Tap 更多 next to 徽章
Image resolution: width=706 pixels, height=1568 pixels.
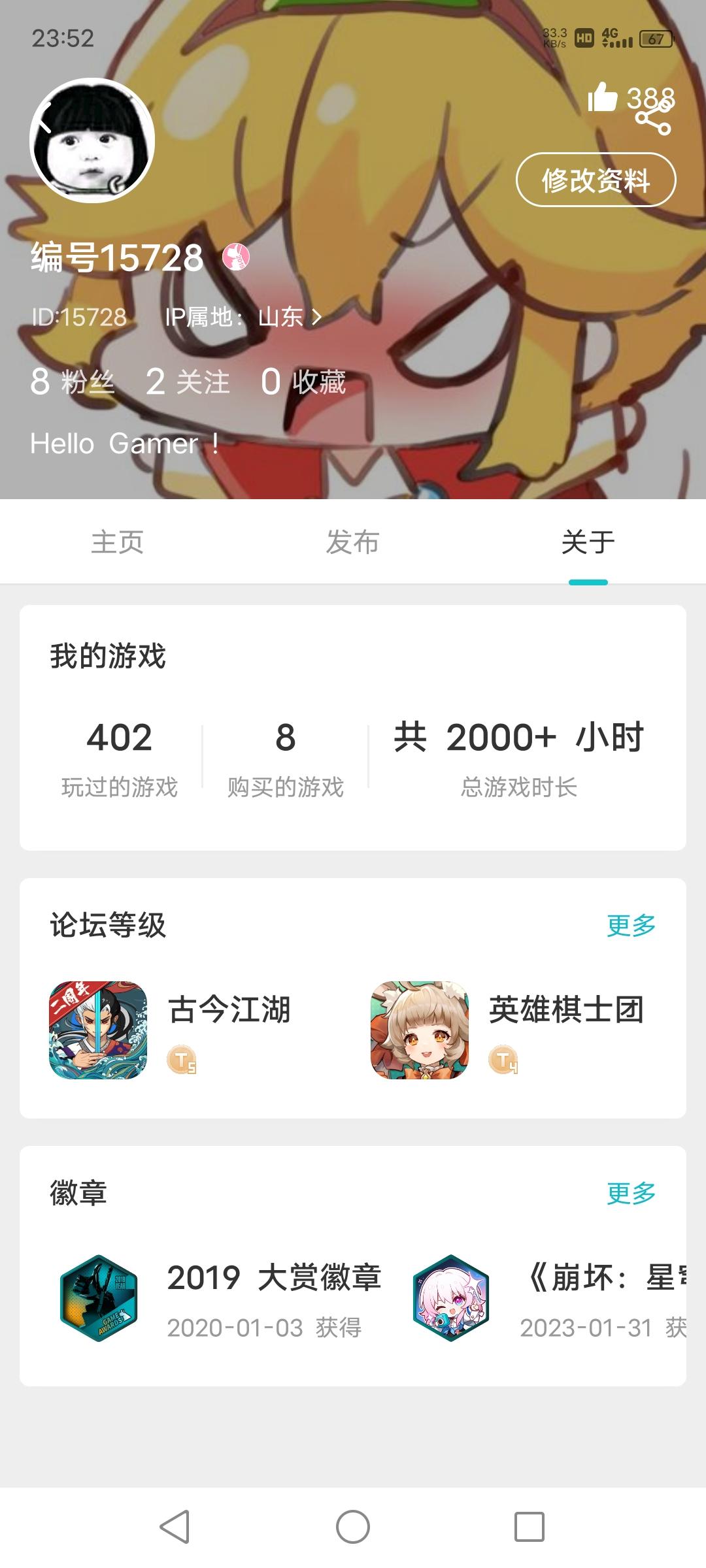click(x=631, y=1193)
